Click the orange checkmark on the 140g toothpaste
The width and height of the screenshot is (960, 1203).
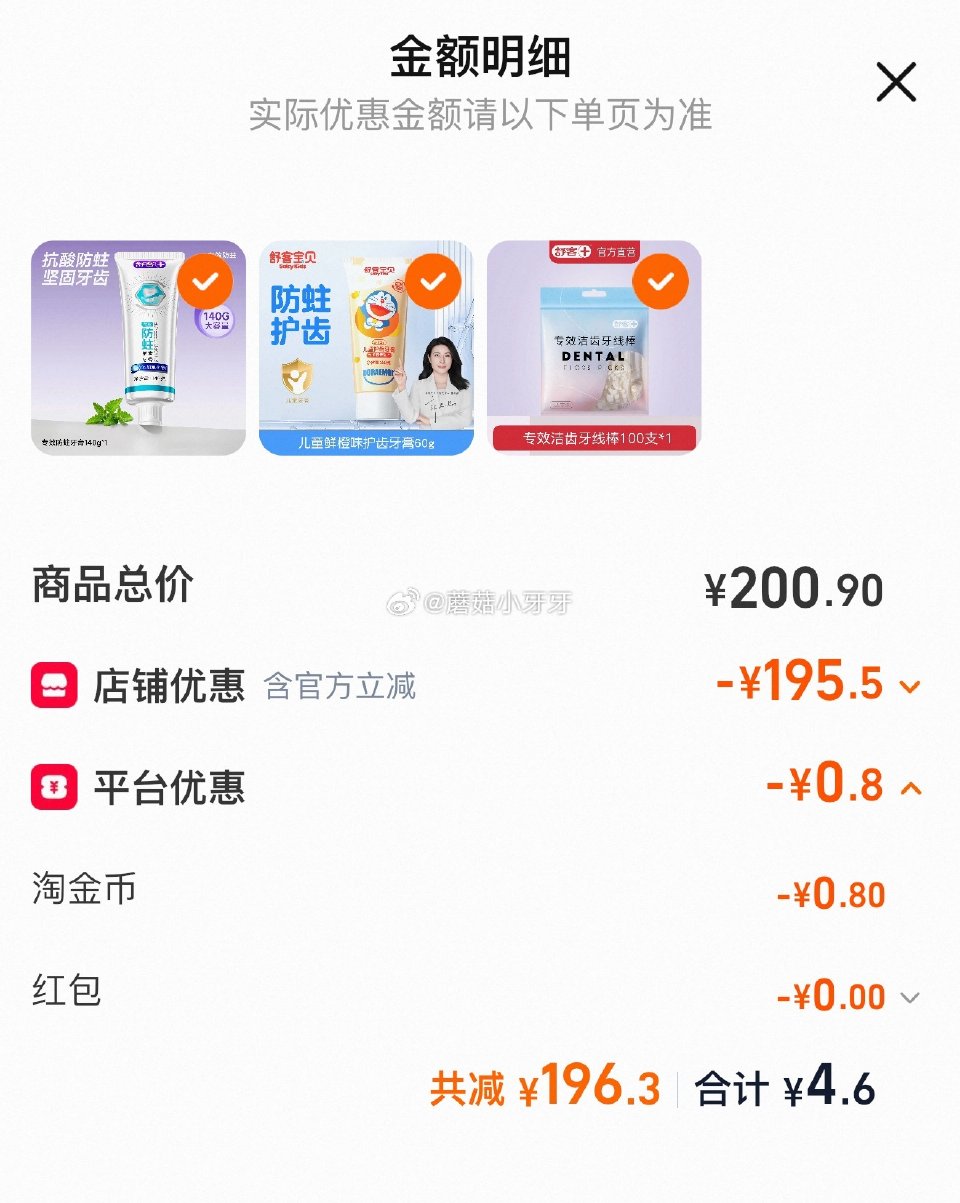(206, 281)
